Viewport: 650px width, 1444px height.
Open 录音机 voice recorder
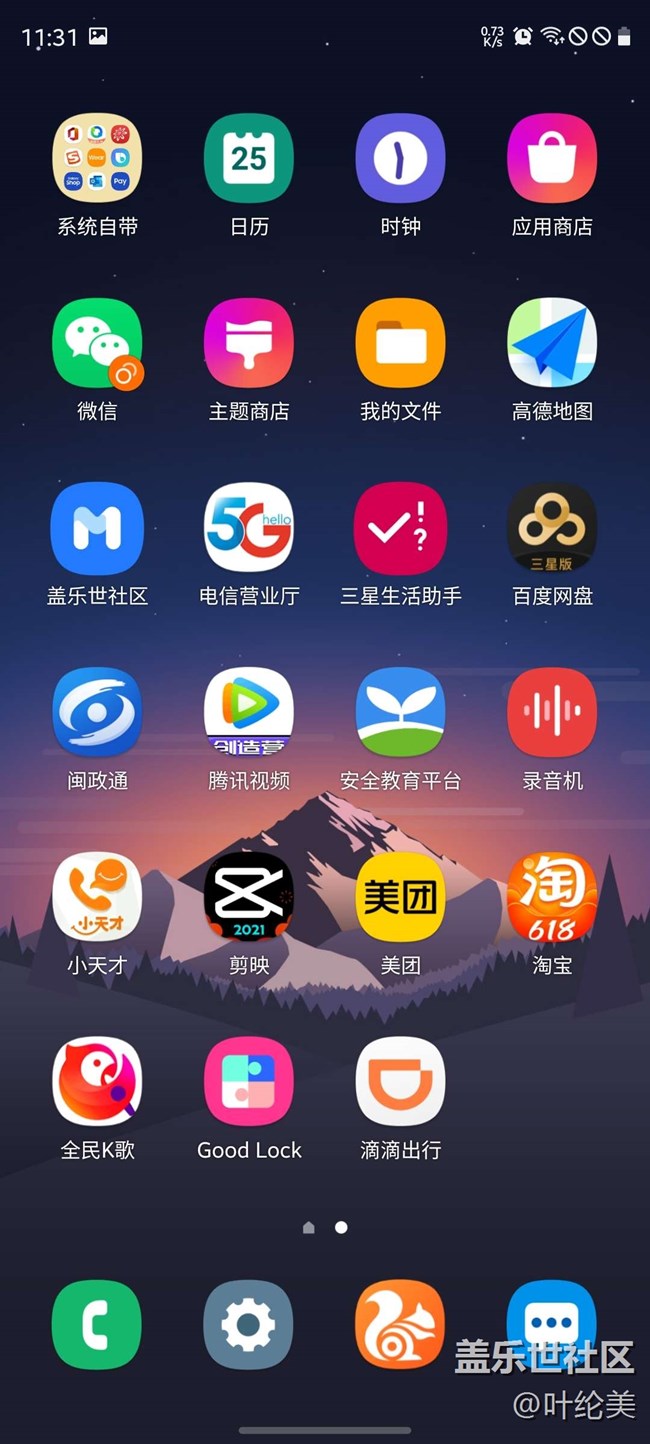tap(552, 712)
